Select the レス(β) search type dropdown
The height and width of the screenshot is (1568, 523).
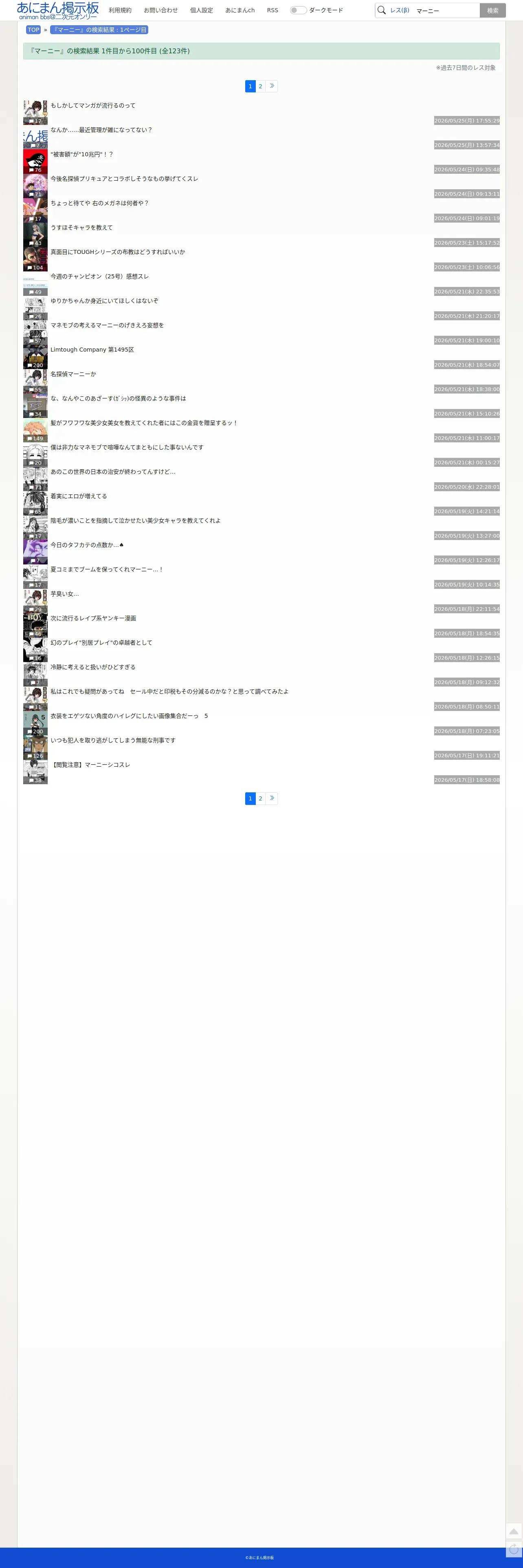[400, 10]
